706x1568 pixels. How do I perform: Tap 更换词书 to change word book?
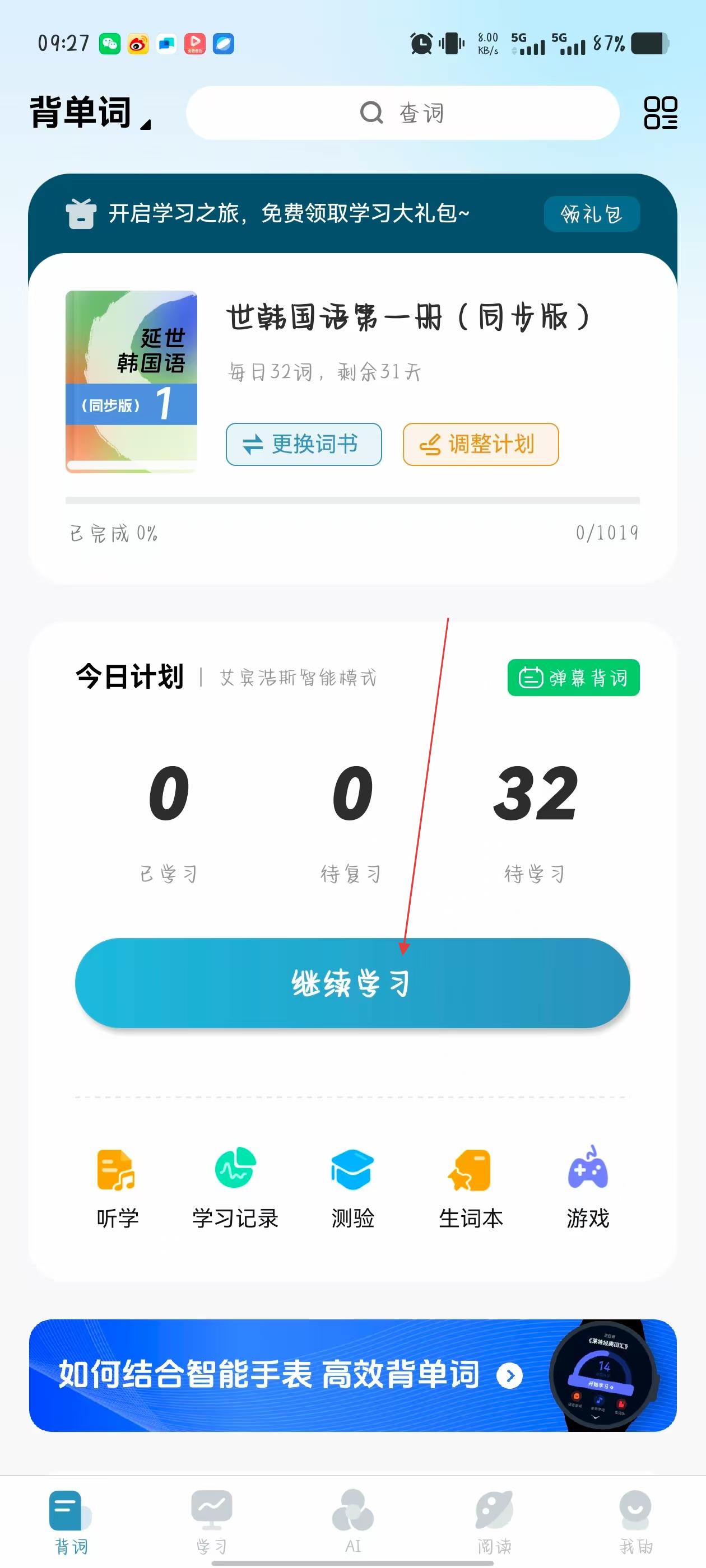point(303,444)
